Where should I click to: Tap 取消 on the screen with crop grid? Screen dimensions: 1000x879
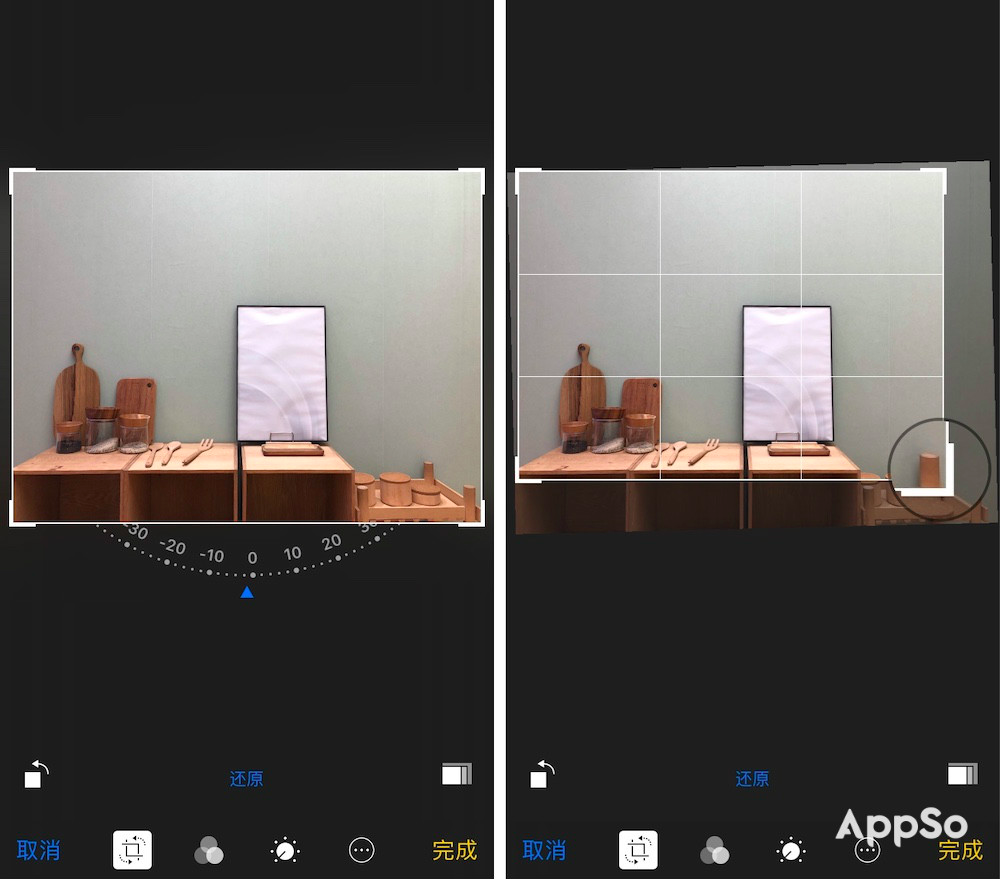(544, 851)
